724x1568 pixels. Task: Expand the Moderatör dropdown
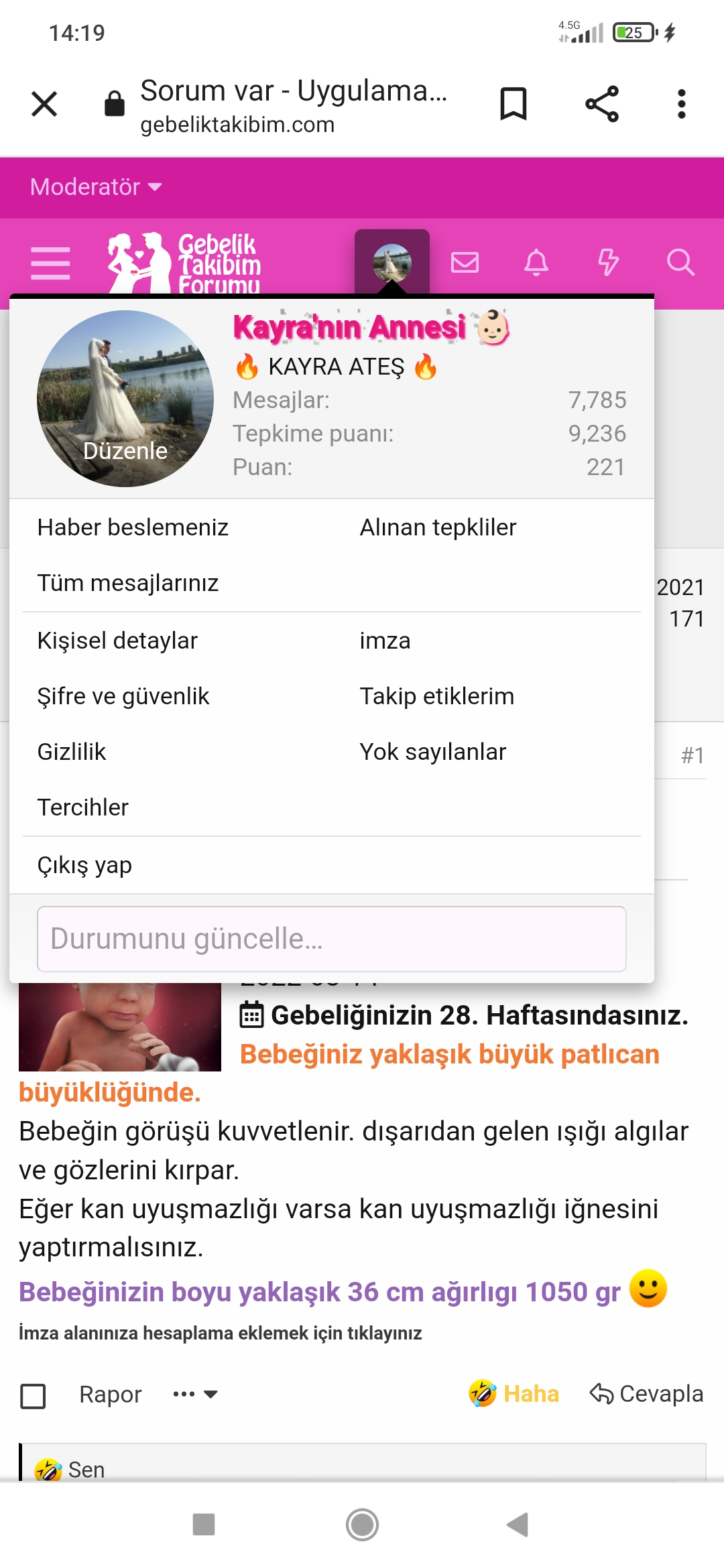(96, 187)
